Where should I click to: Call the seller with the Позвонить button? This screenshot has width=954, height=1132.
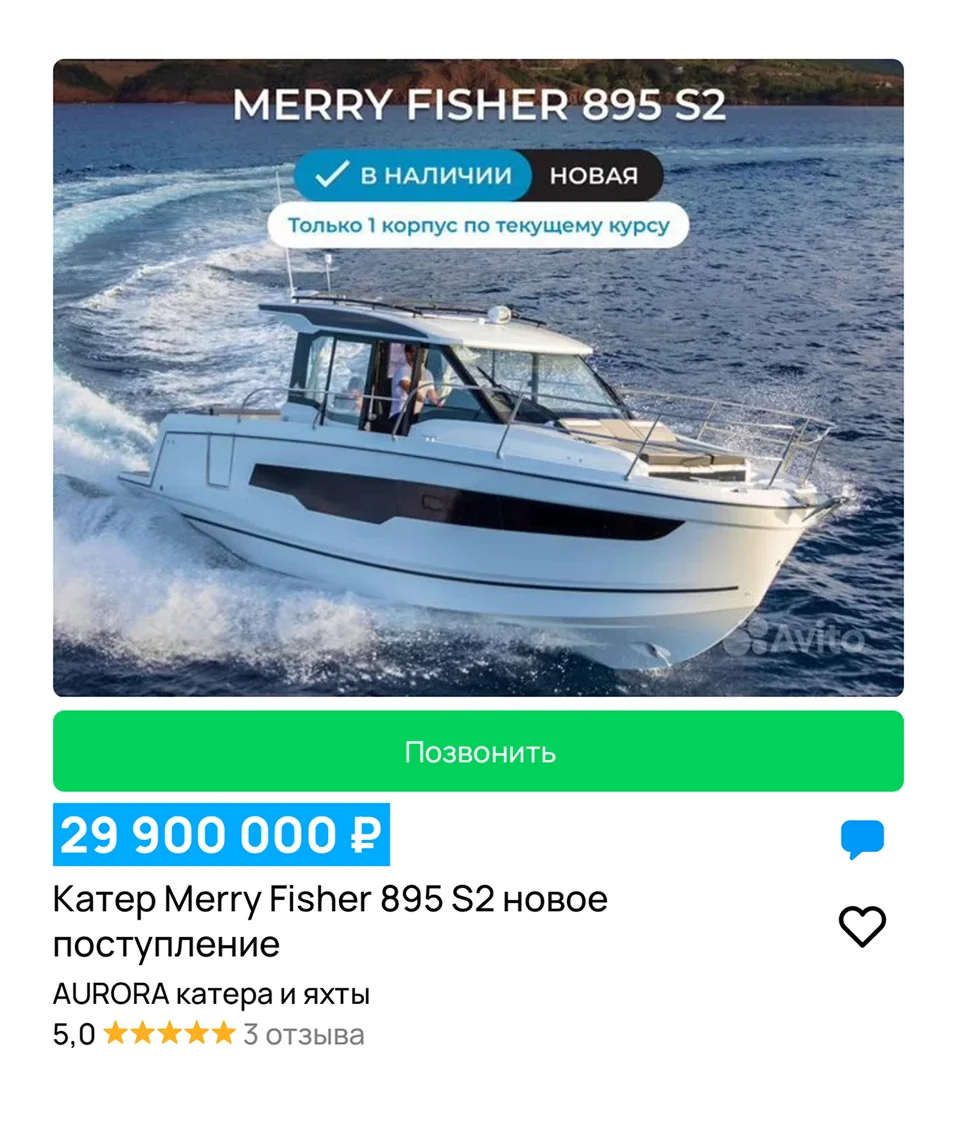pos(478,752)
